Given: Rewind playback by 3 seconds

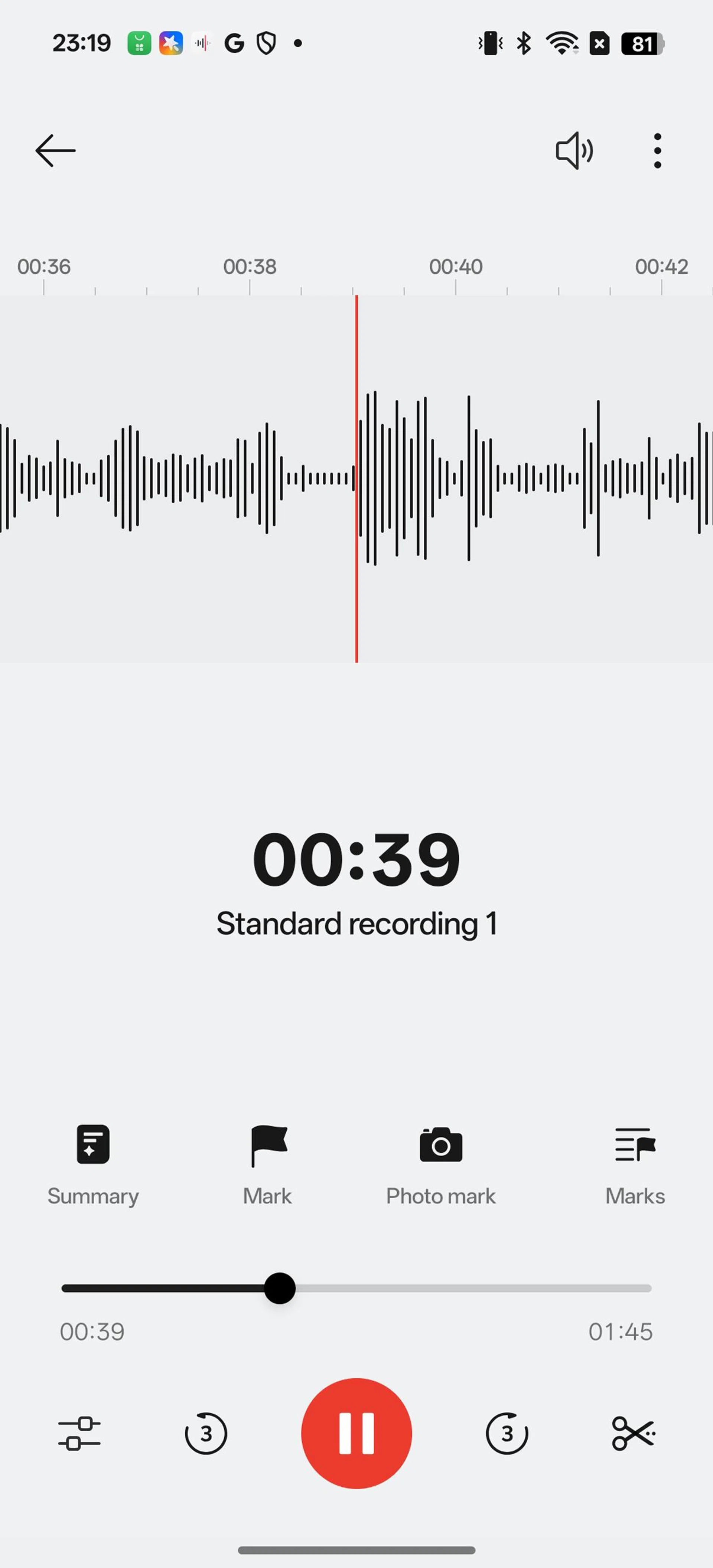Looking at the screenshot, I should (x=206, y=1434).
